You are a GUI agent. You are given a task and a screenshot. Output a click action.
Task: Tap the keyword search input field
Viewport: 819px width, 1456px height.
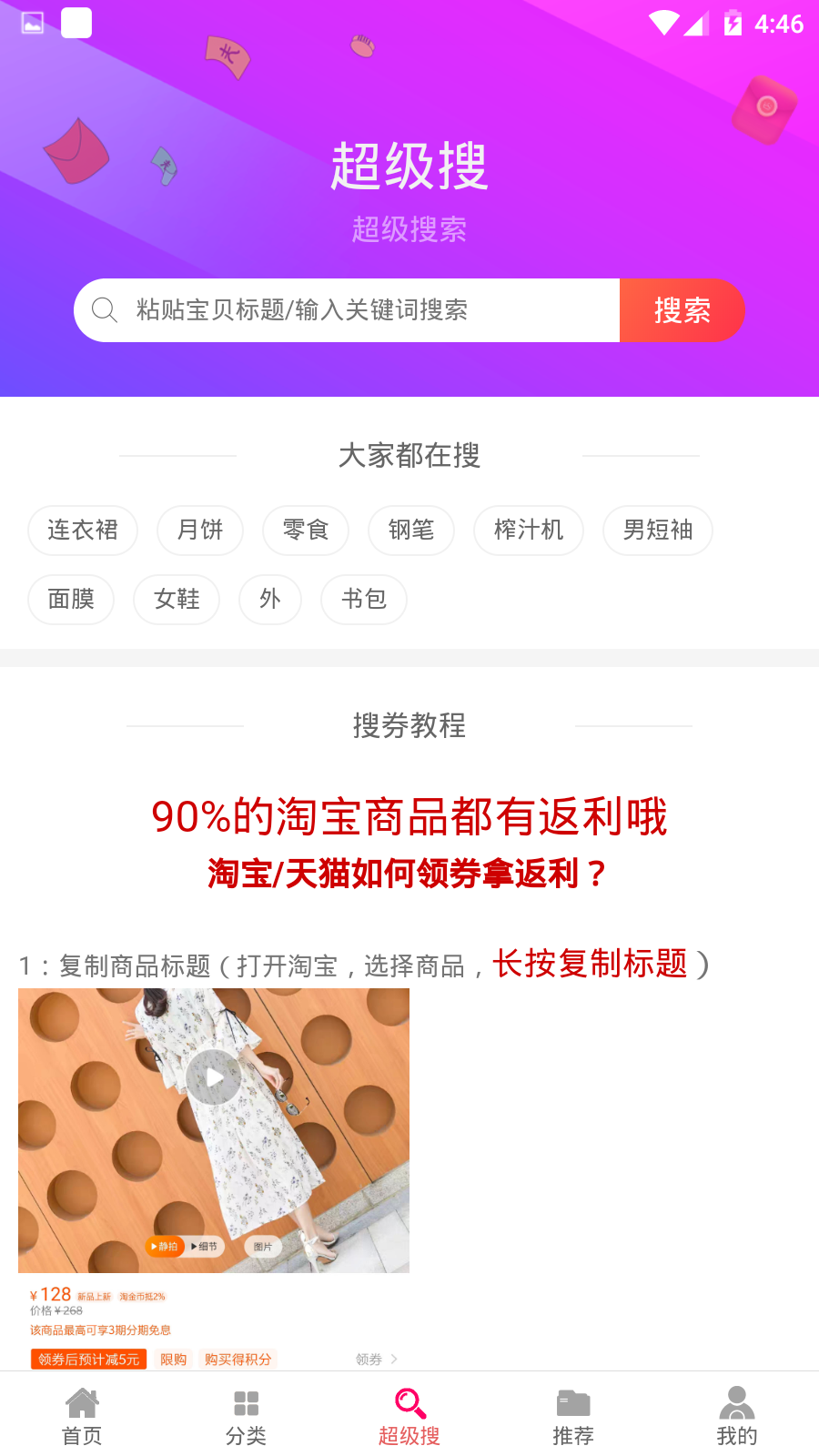point(348,310)
